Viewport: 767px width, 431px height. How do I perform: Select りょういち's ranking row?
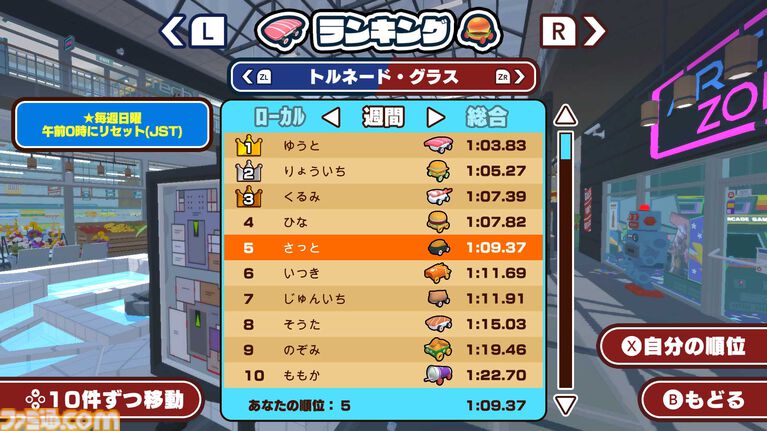(x=383, y=171)
